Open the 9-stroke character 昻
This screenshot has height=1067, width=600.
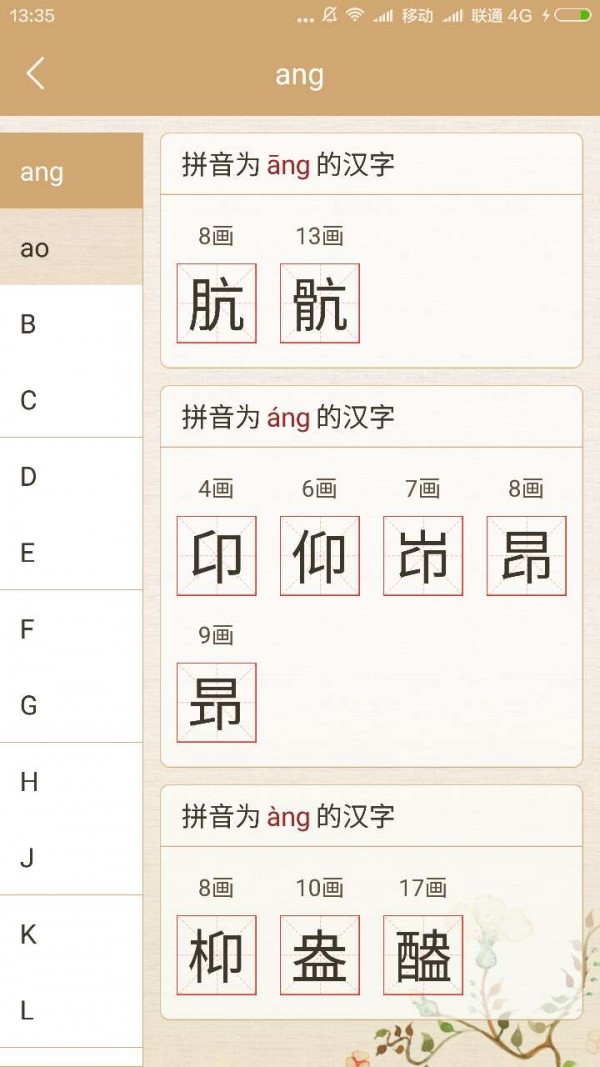(x=216, y=702)
